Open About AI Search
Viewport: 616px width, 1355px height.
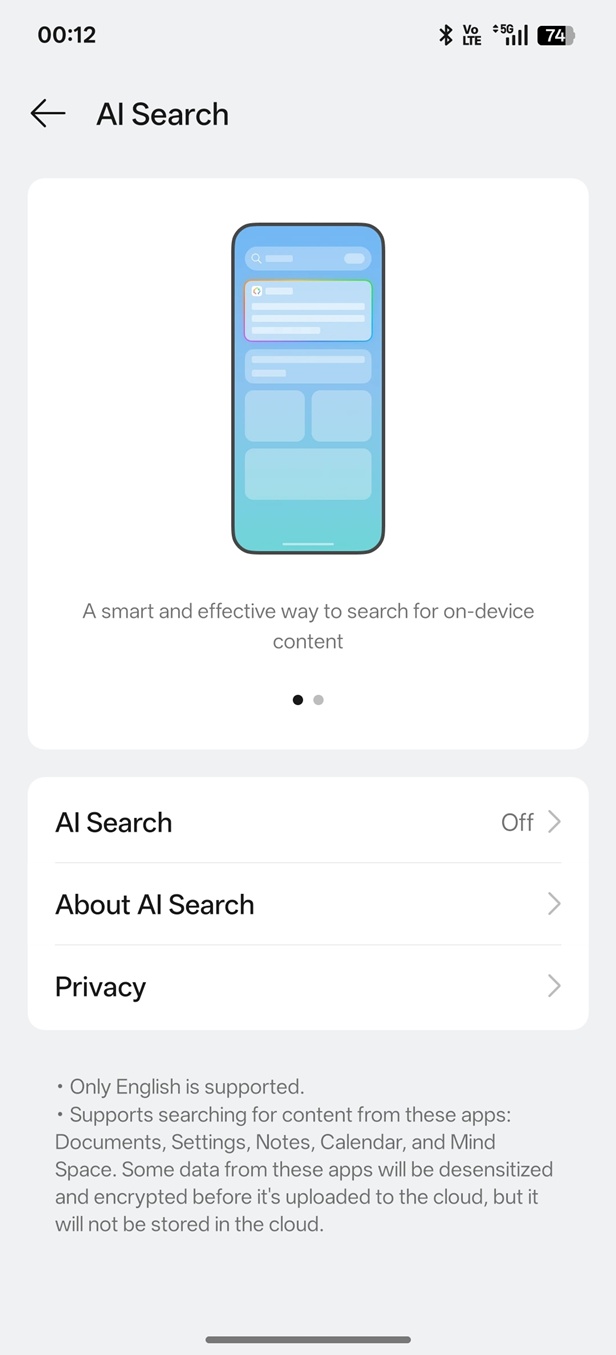pos(307,904)
